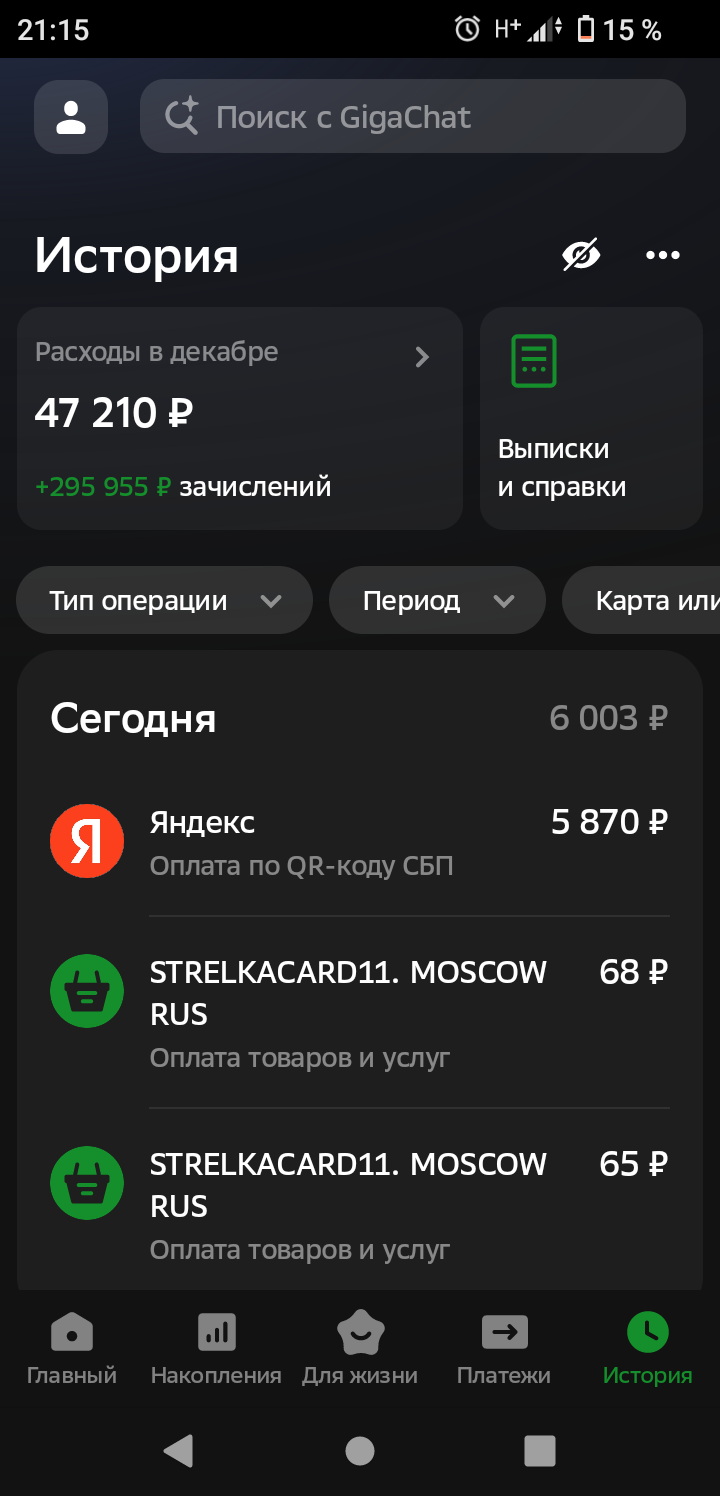The image size is (720, 1496).
Task: Hide amounts with the eye icon
Action: [x=581, y=256]
